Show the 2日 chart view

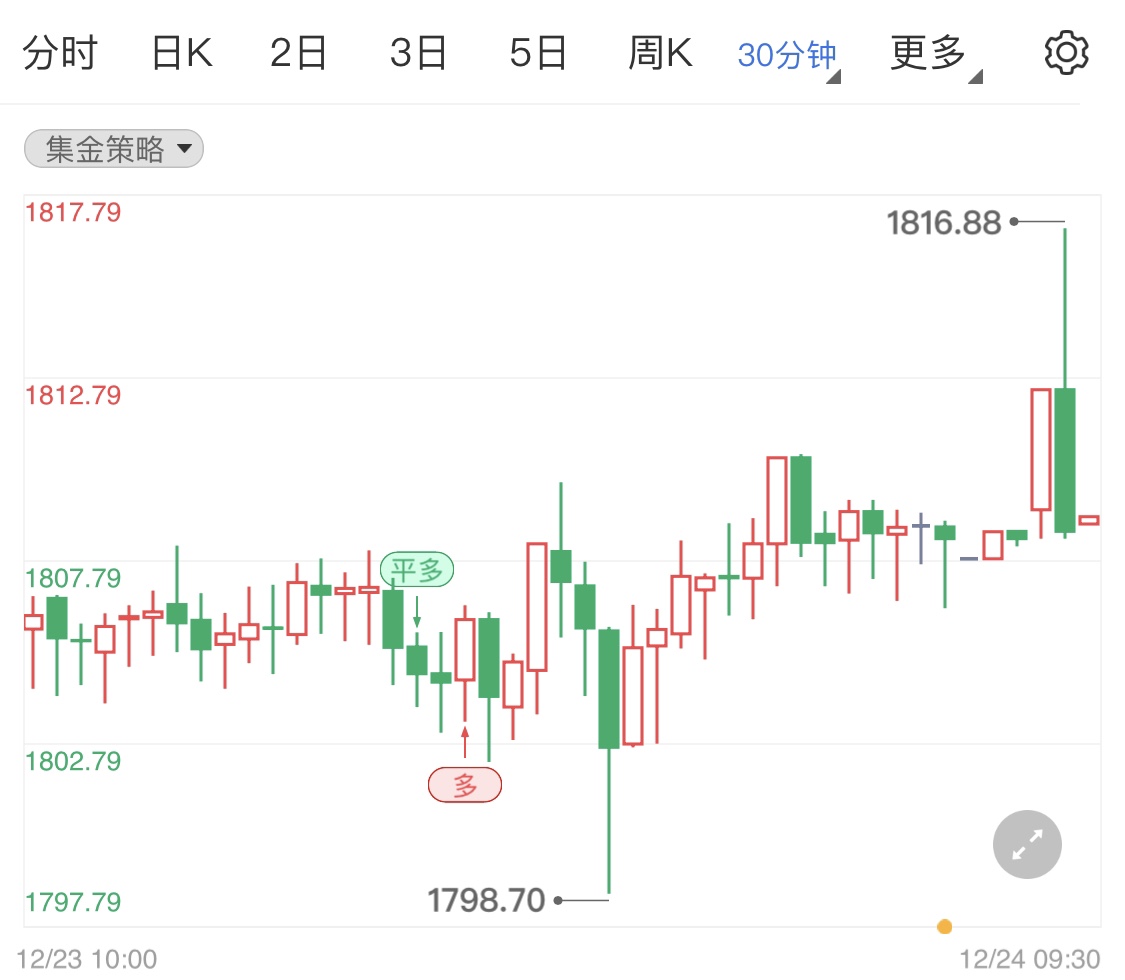coord(299,53)
